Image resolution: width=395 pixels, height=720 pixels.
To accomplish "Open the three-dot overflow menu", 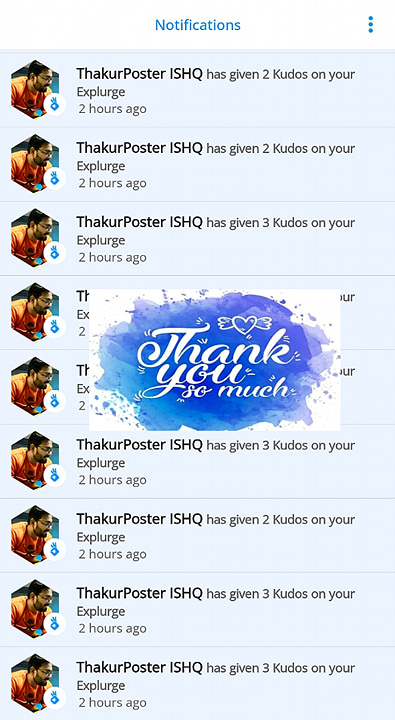I will [371, 24].
